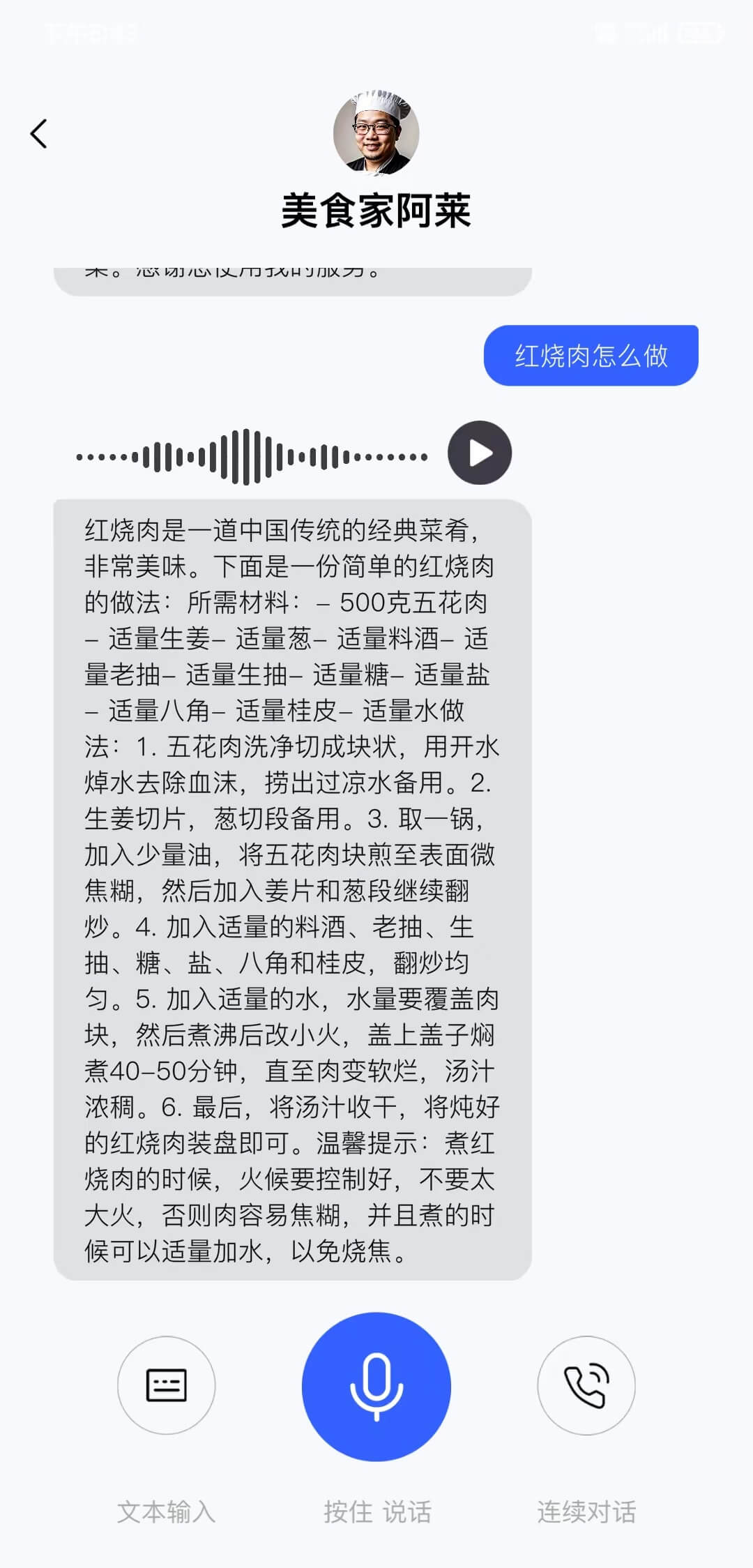Open 美食家阿莱's avatar profile
The width and height of the screenshot is (753, 1568).
[x=376, y=133]
